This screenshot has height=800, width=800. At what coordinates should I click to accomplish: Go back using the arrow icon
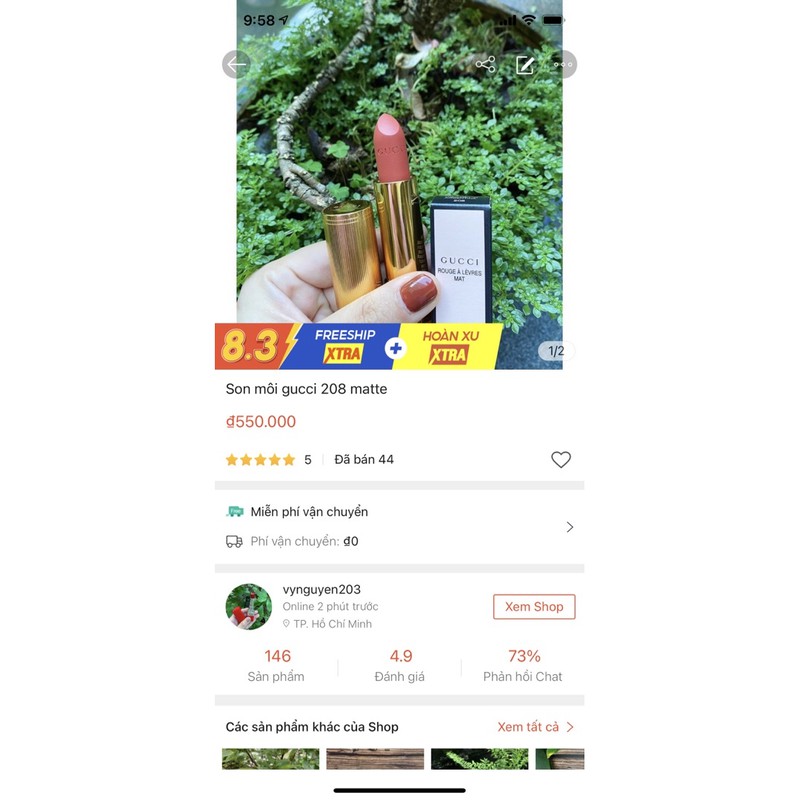[x=236, y=65]
